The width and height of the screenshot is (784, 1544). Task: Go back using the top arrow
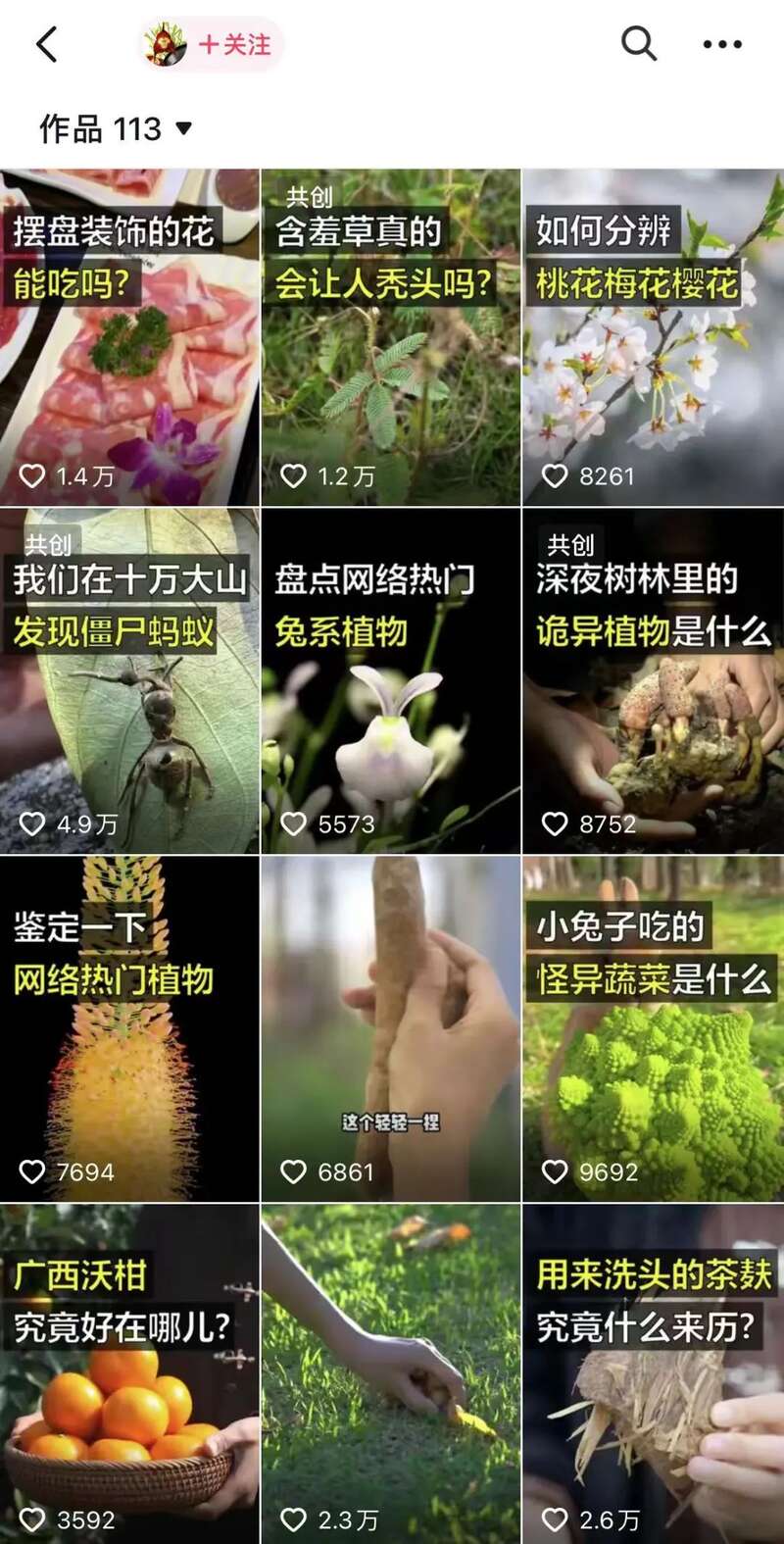(47, 44)
